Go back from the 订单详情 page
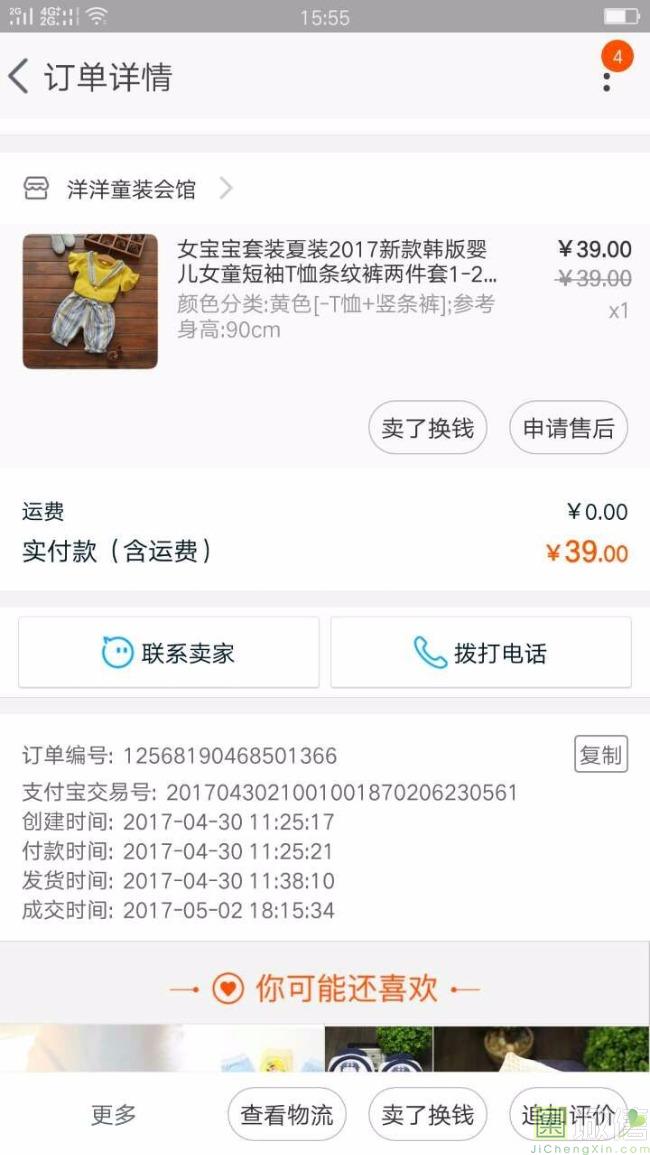Screen dimensions: 650x1155 tap(18, 77)
